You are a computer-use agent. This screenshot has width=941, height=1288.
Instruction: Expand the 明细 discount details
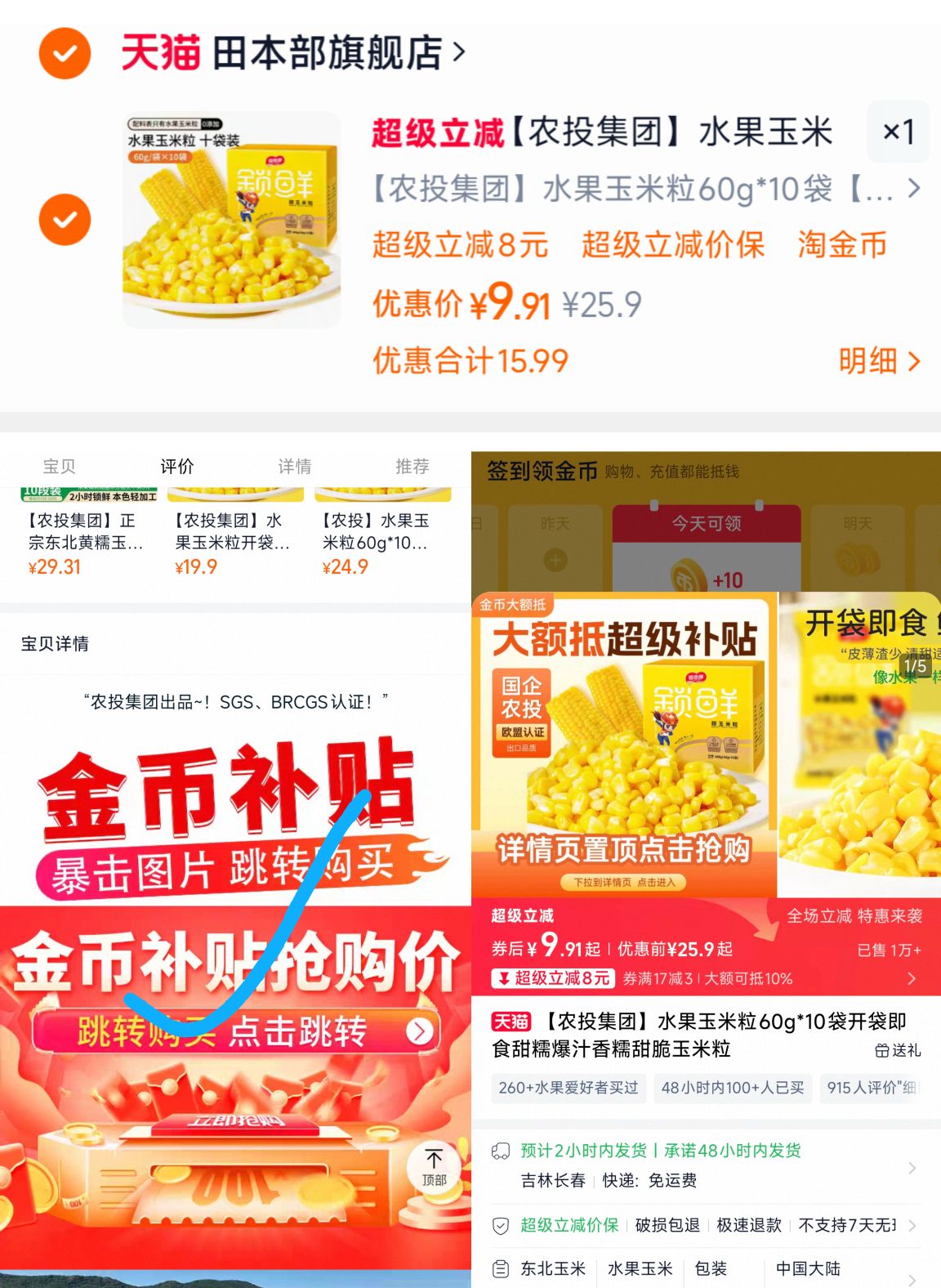(876, 360)
